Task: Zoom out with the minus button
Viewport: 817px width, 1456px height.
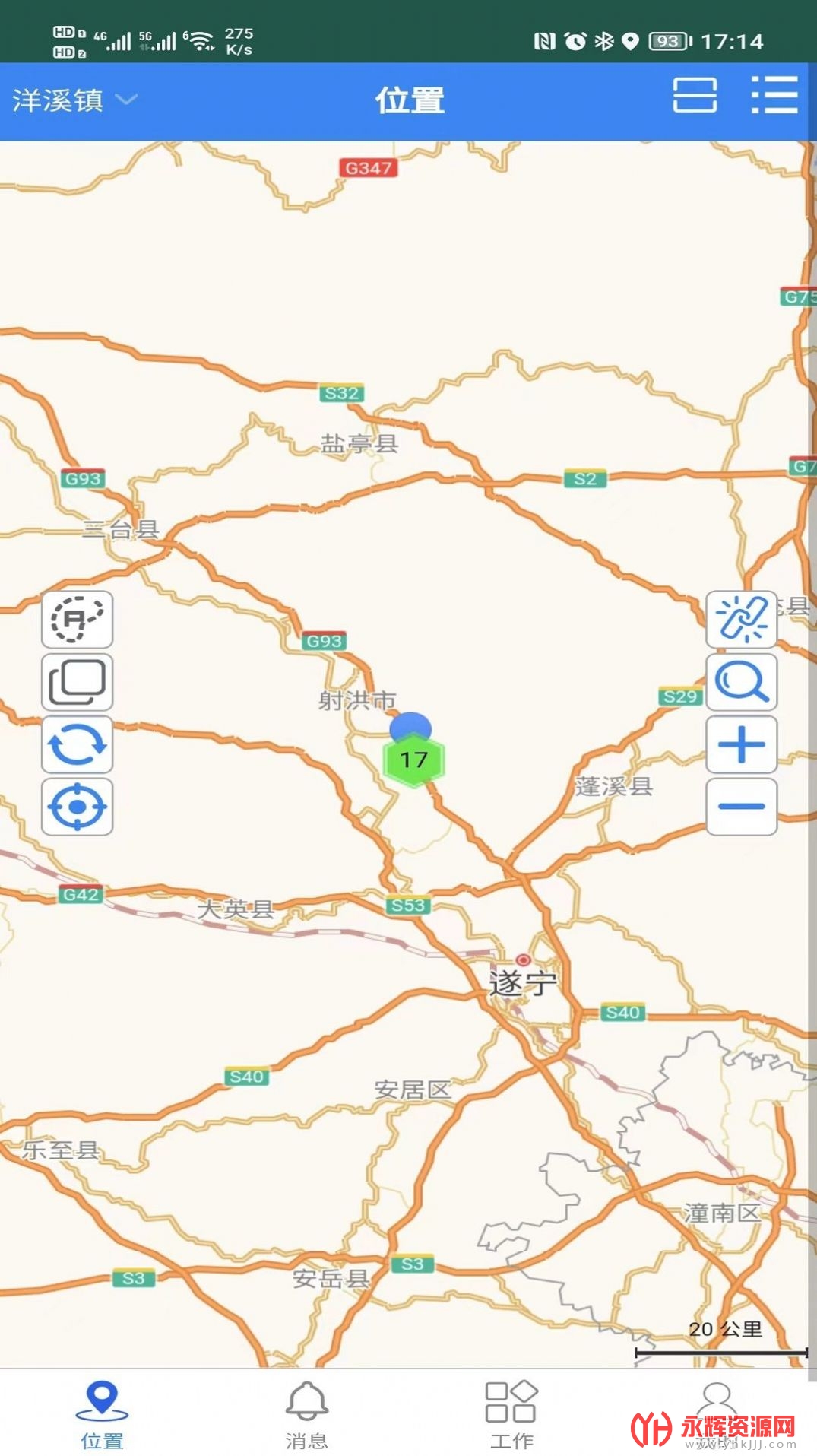Action: click(x=741, y=807)
